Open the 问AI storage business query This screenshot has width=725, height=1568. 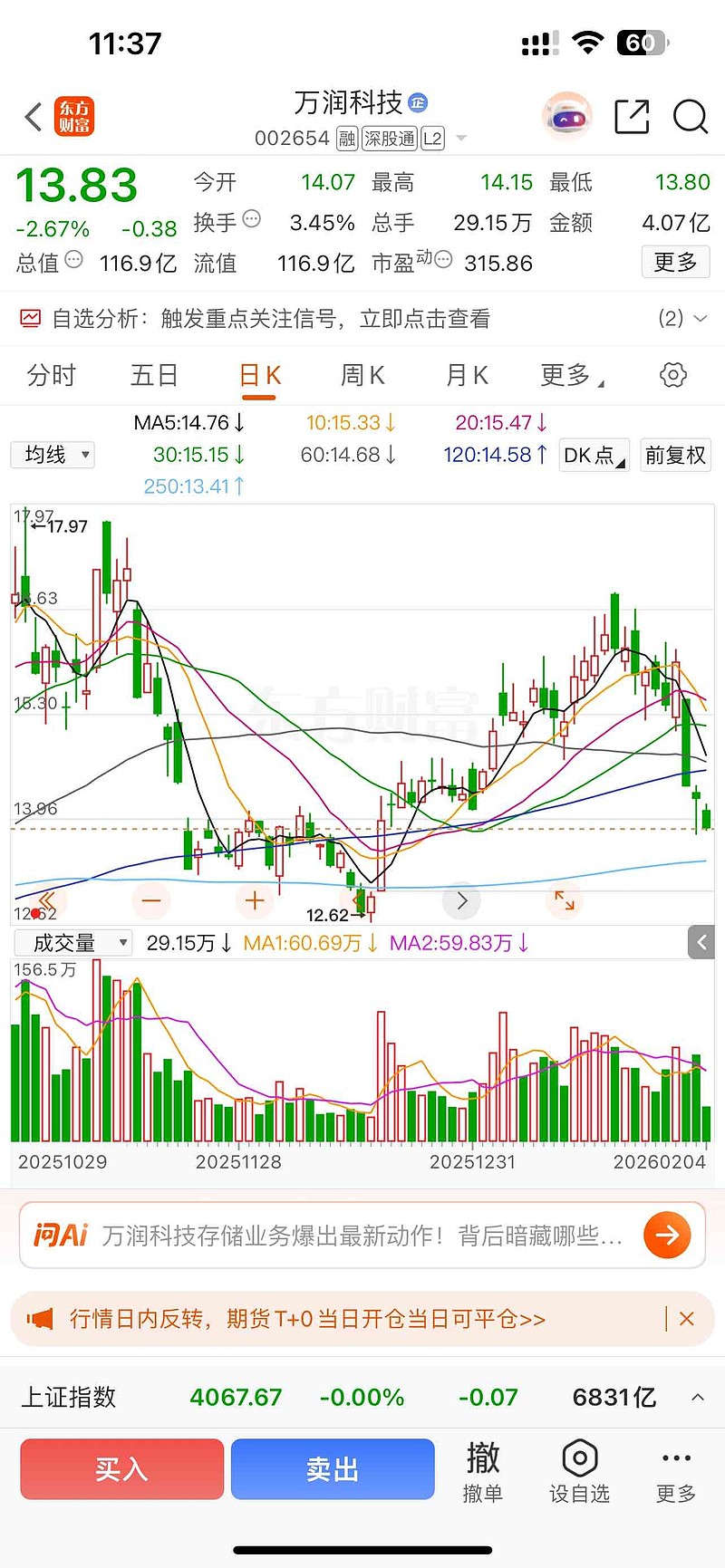[x=362, y=1235]
